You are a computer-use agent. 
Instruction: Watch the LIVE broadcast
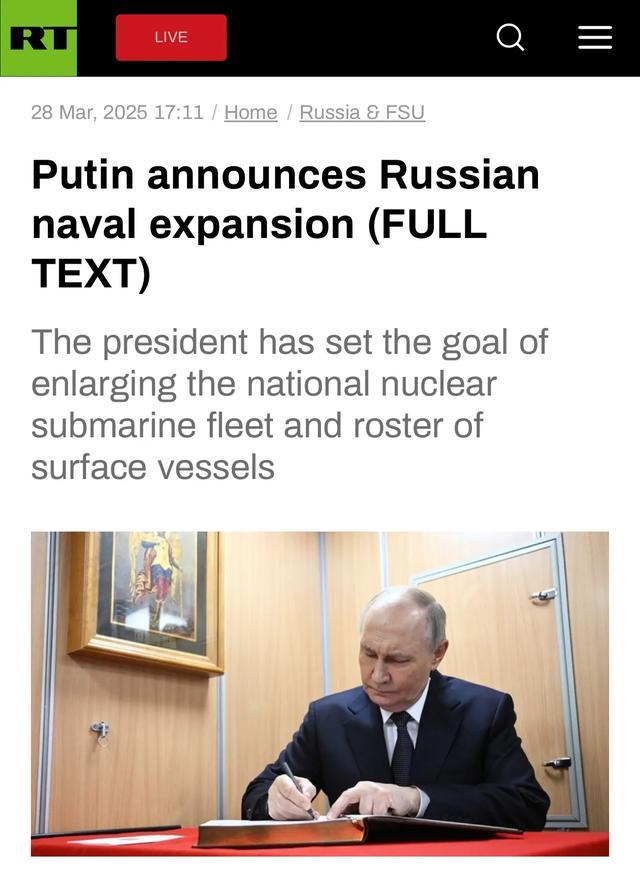click(x=171, y=38)
